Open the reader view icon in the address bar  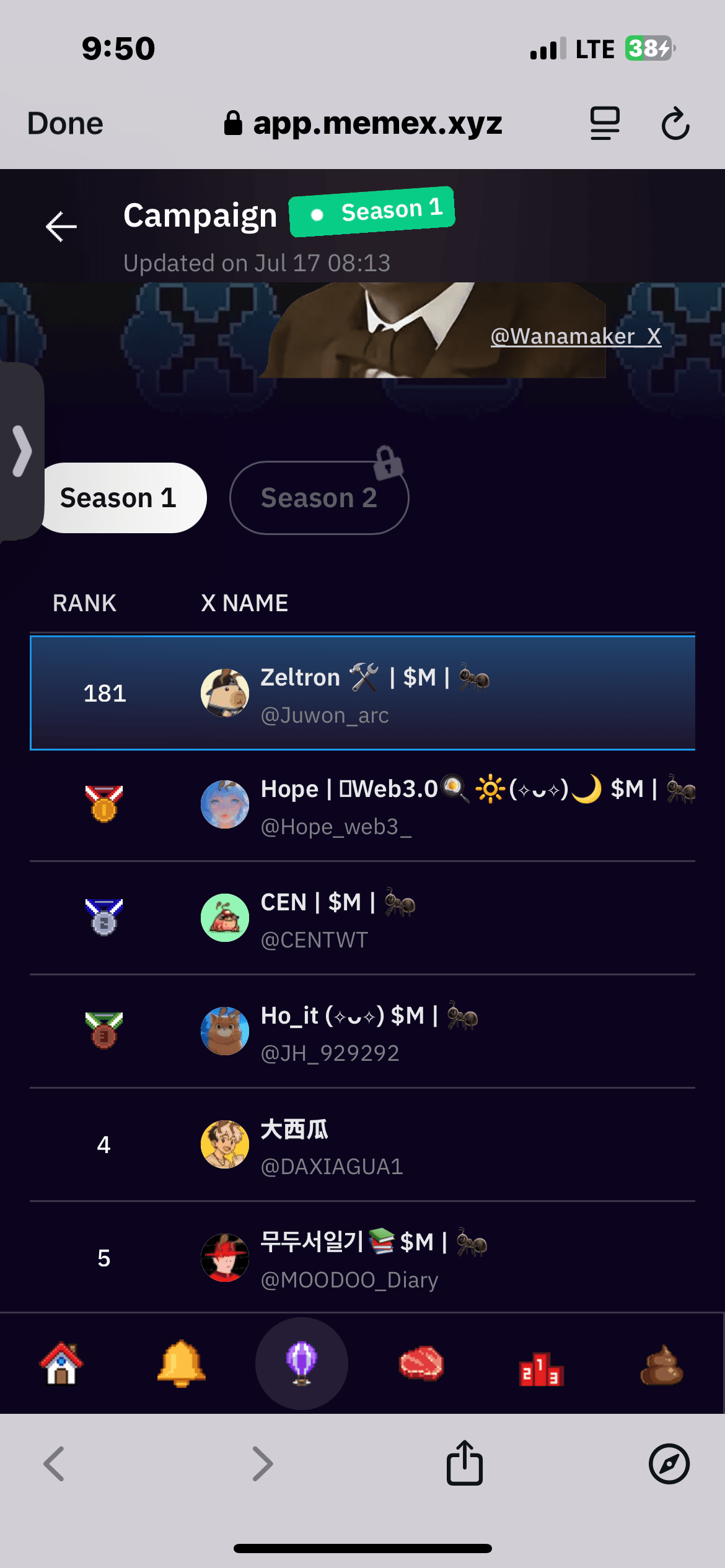click(x=605, y=123)
